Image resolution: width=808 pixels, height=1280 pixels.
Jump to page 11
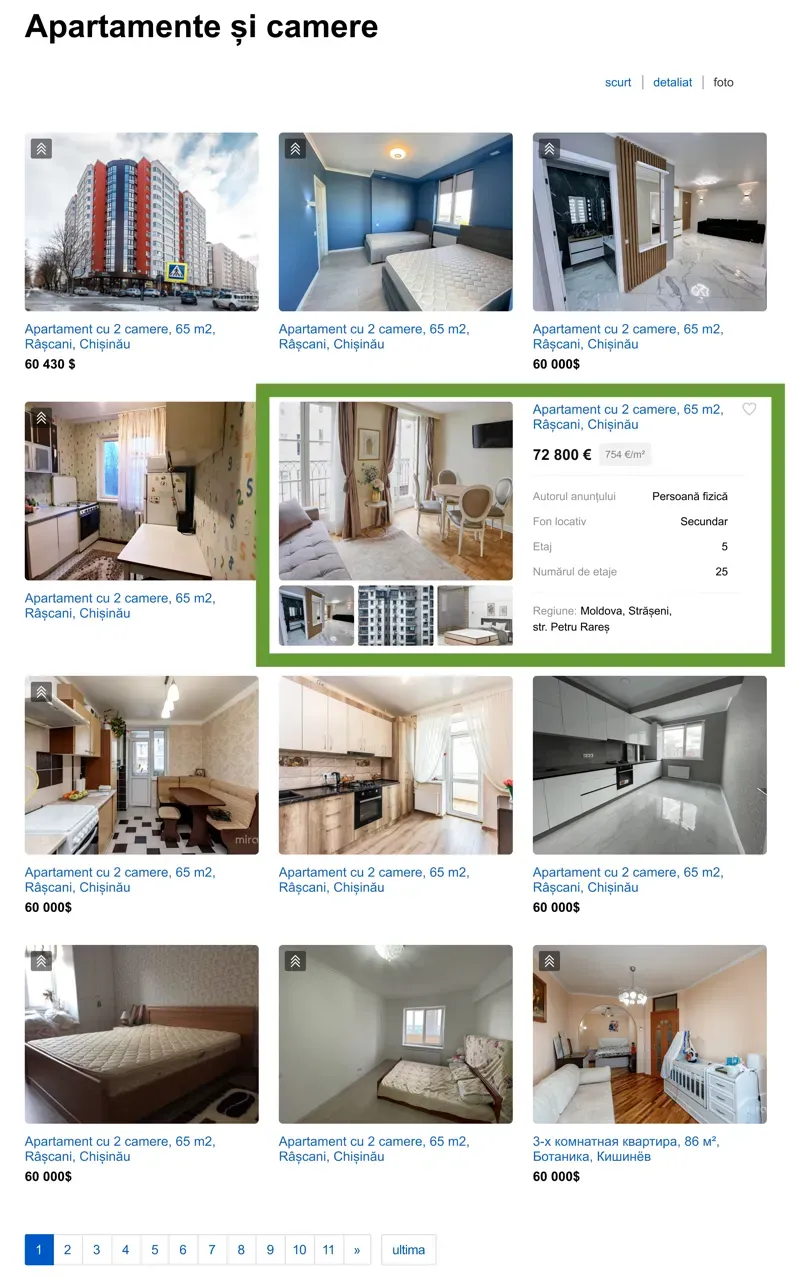pyautogui.click(x=328, y=1249)
